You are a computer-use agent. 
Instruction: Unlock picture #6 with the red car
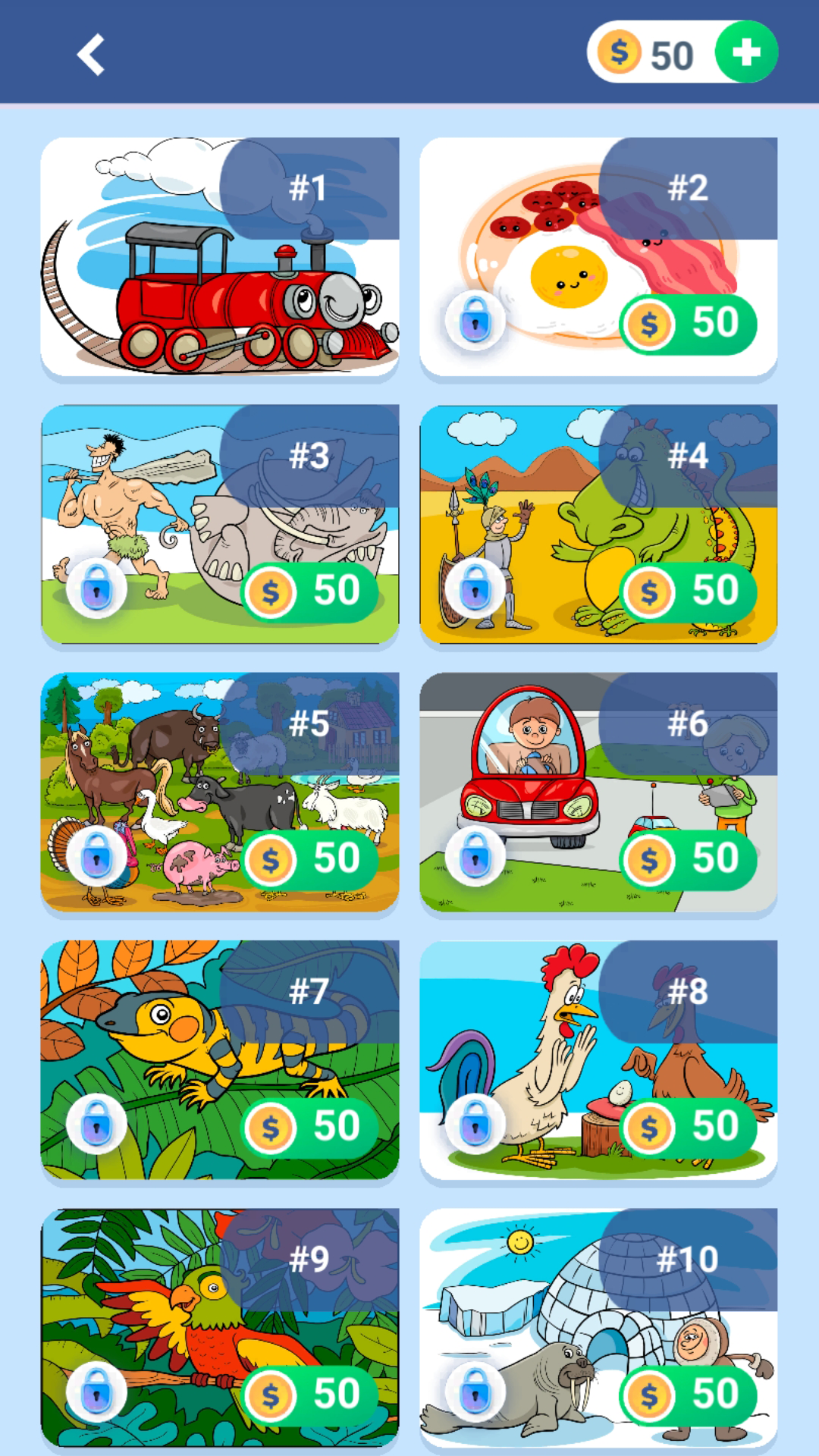click(598, 792)
